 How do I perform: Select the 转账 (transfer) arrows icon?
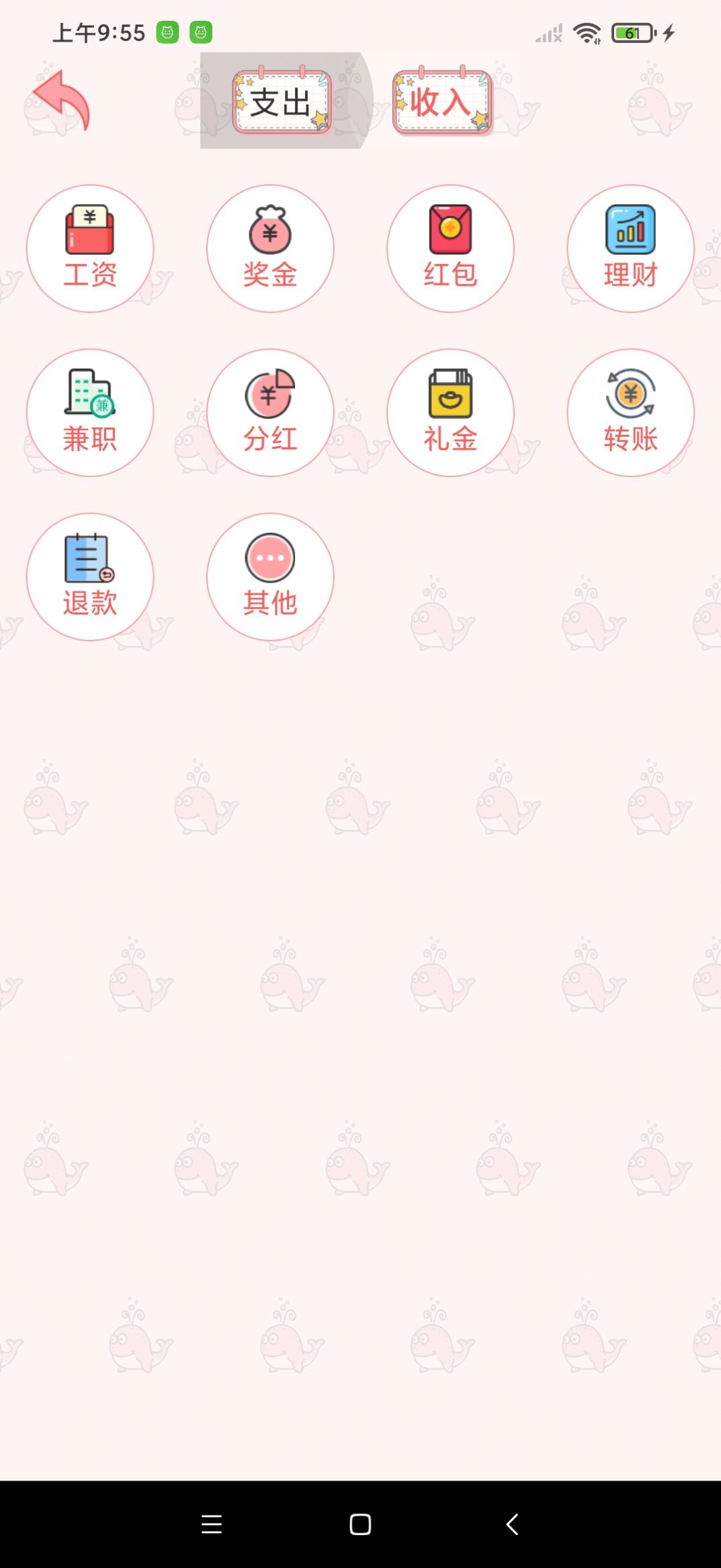(x=630, y=413)
